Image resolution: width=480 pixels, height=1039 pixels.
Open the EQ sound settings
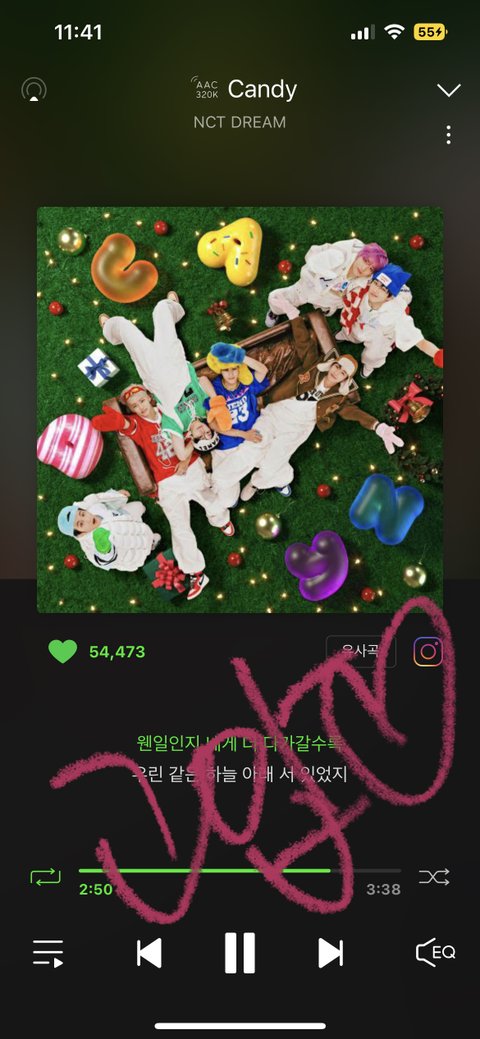click(436, 953)
